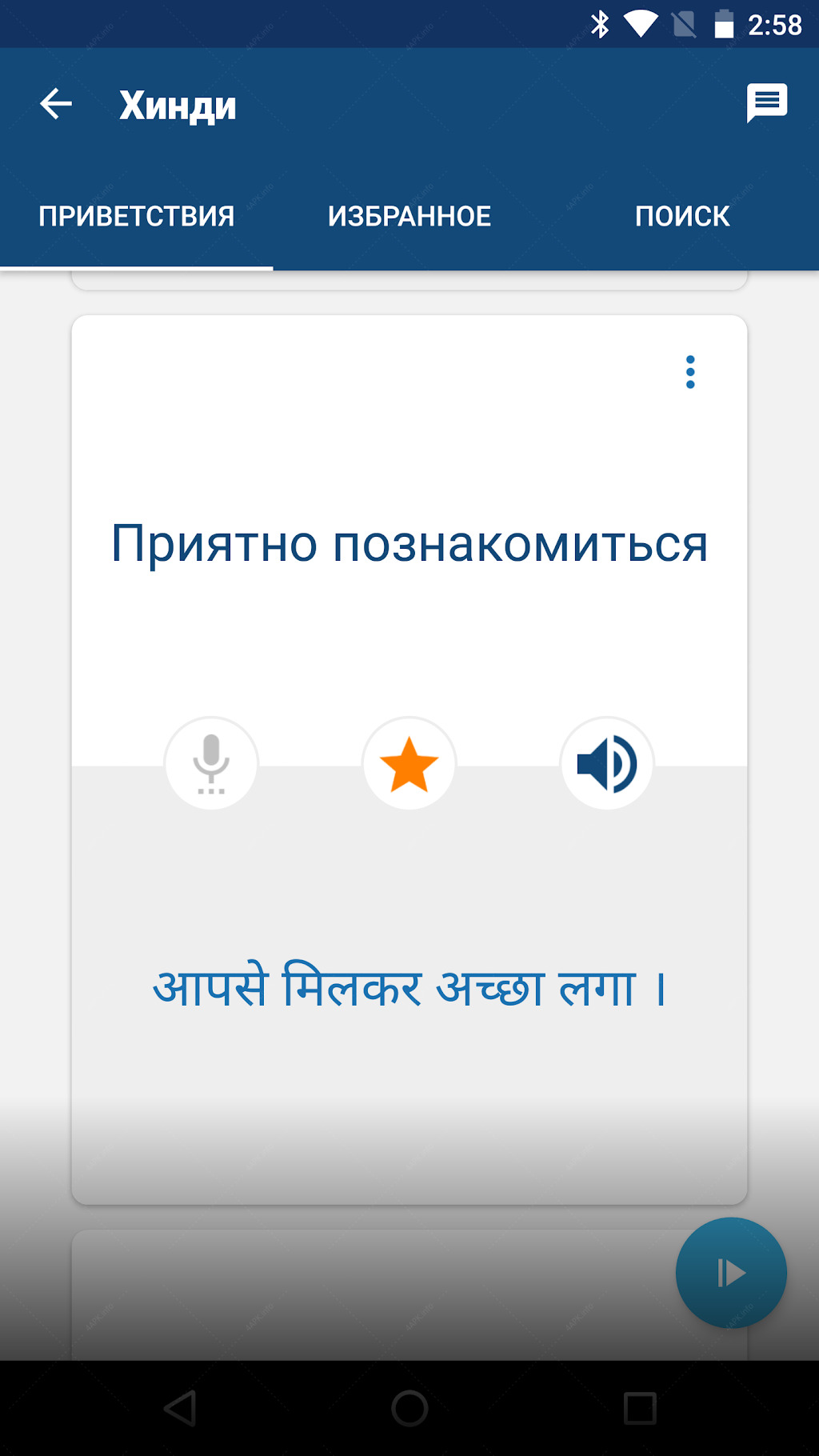Switch to the ИЗБРАННОЕ tab
Image resolution: width=819 pixels, height=1456 pixels.
tap(409, 216)
